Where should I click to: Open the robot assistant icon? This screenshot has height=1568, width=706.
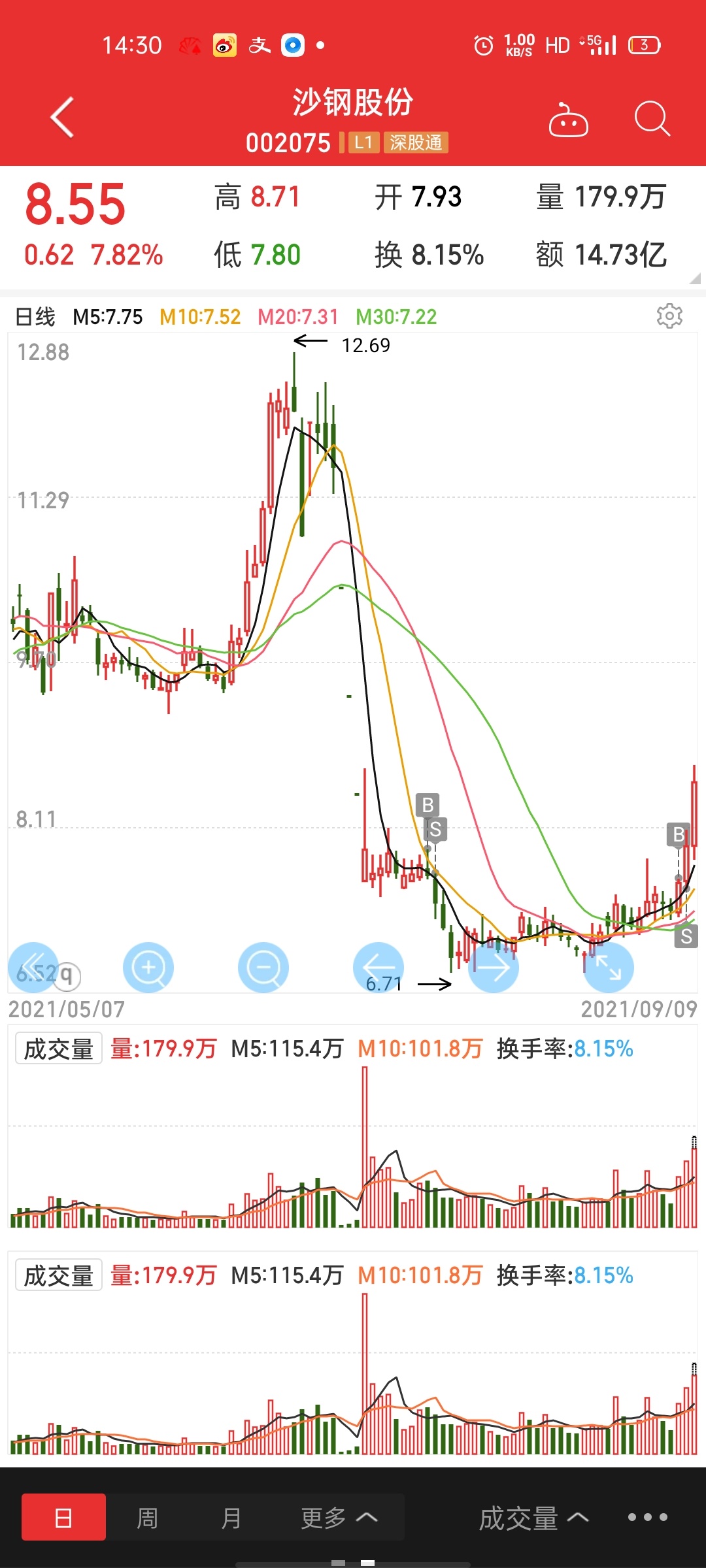pos(568,120)
